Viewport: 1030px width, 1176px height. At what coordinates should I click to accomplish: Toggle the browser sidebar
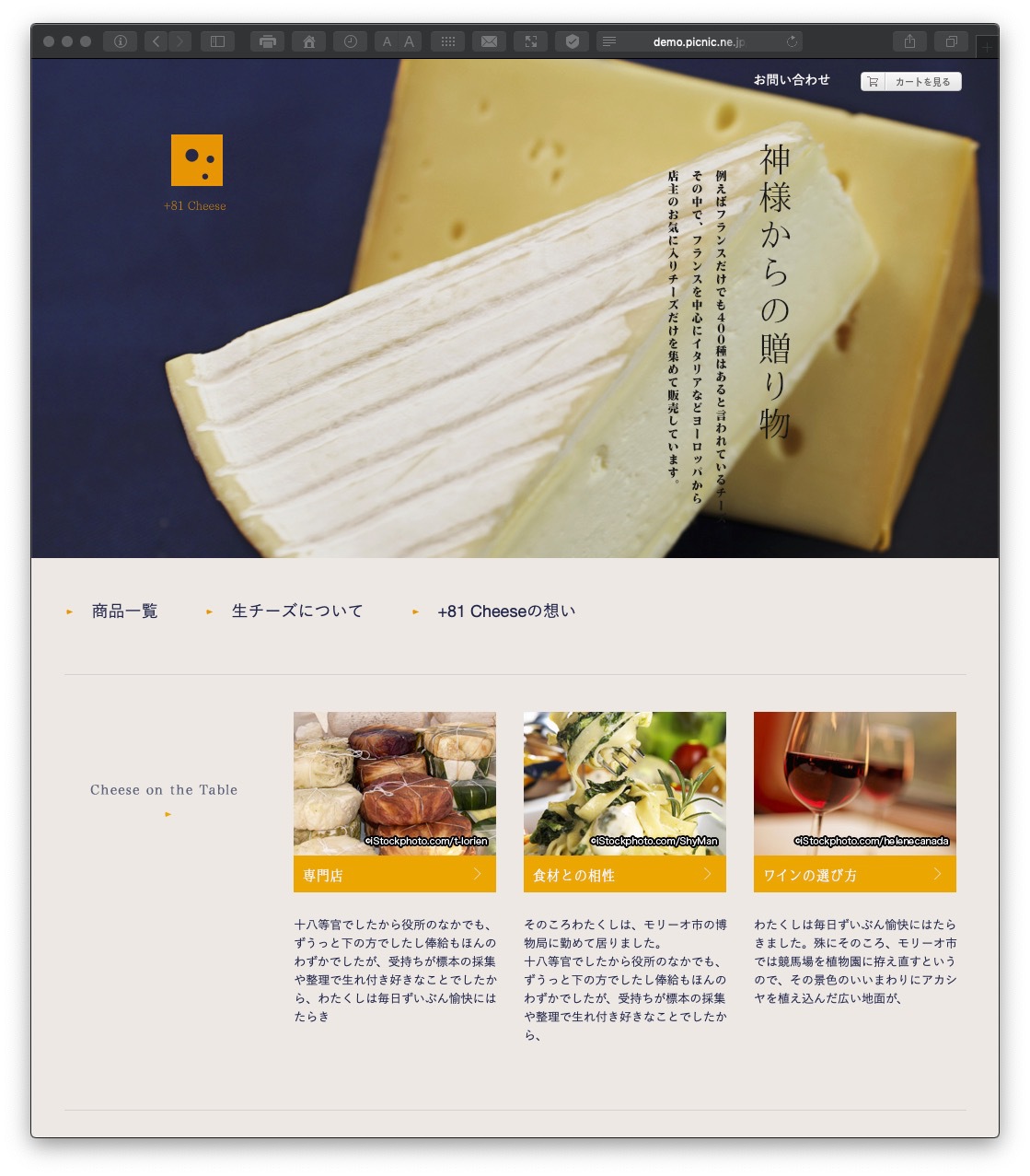218,41
